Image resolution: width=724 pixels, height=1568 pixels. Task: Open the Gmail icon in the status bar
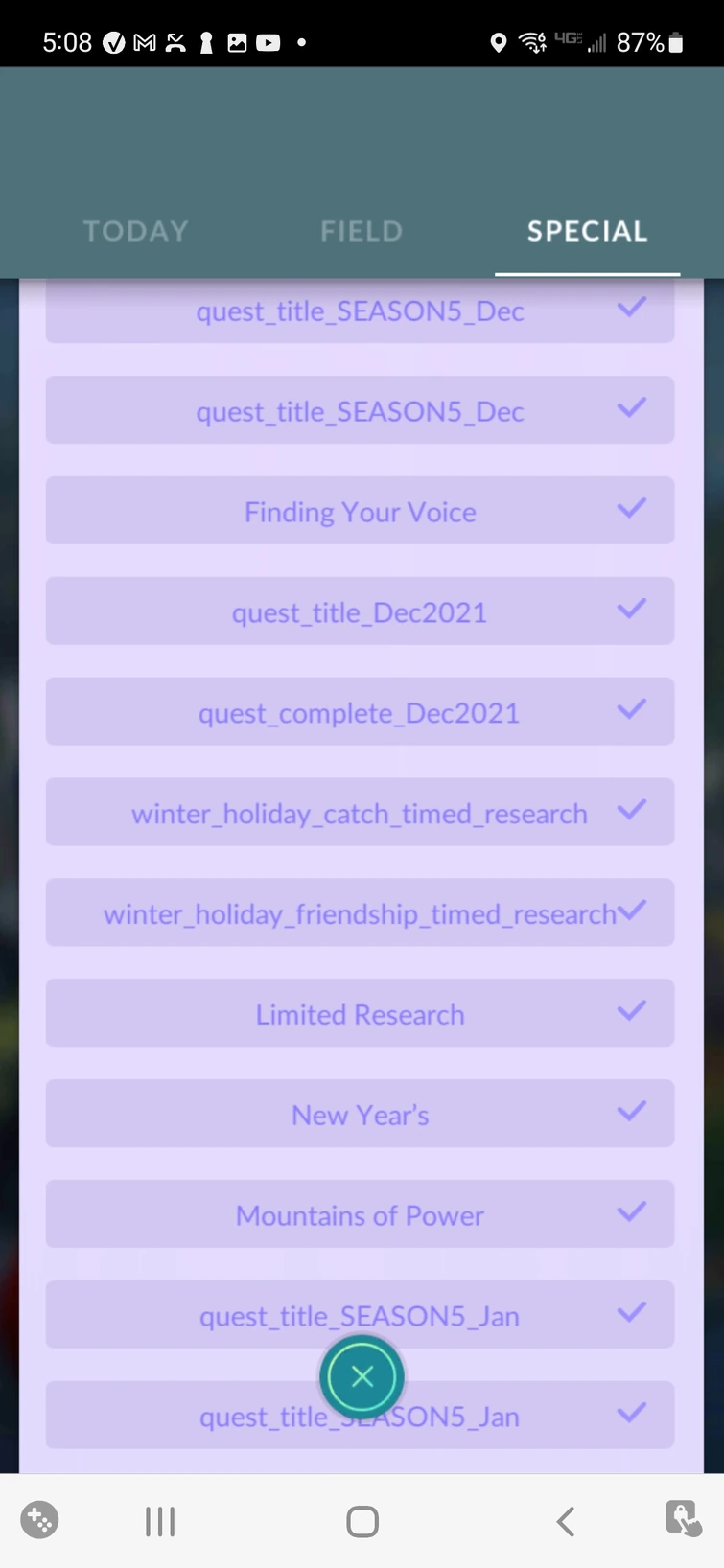(144, 42)
